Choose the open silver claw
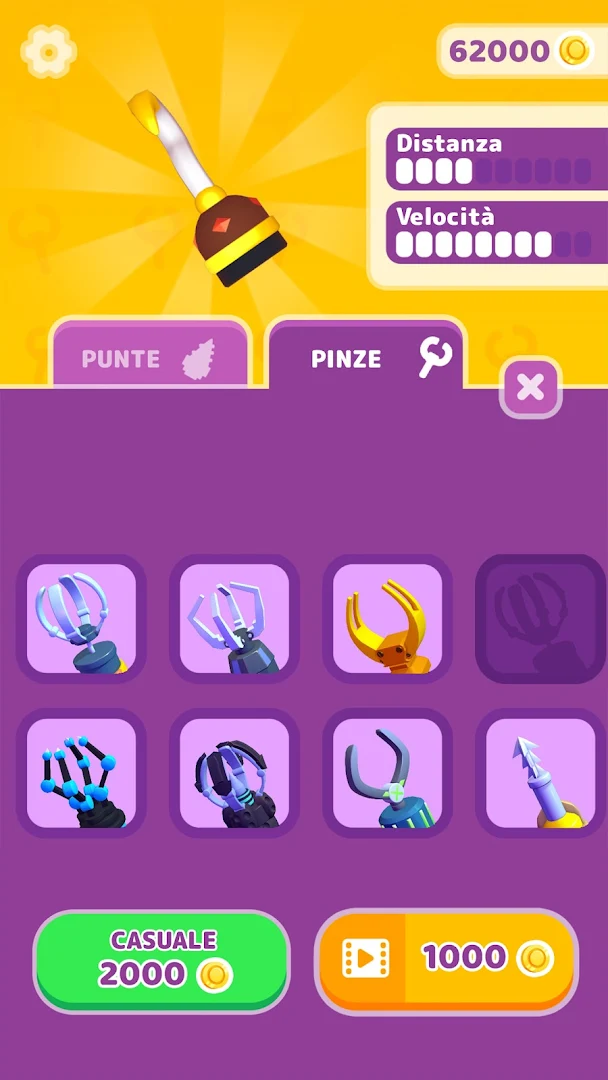The image size is (608, 1080). [x=234, y=619]
